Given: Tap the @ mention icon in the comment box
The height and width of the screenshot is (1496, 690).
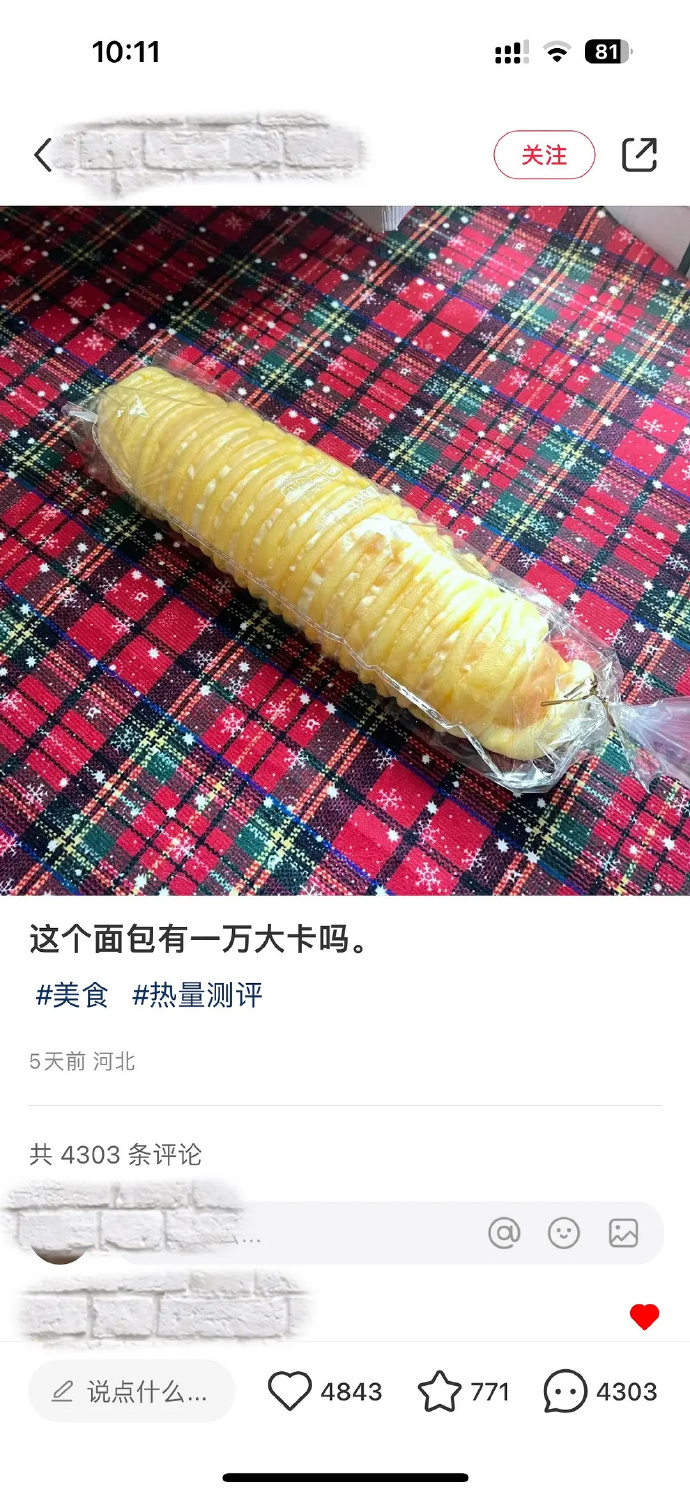Looking at the screenshot, I should click(504, 1233).
